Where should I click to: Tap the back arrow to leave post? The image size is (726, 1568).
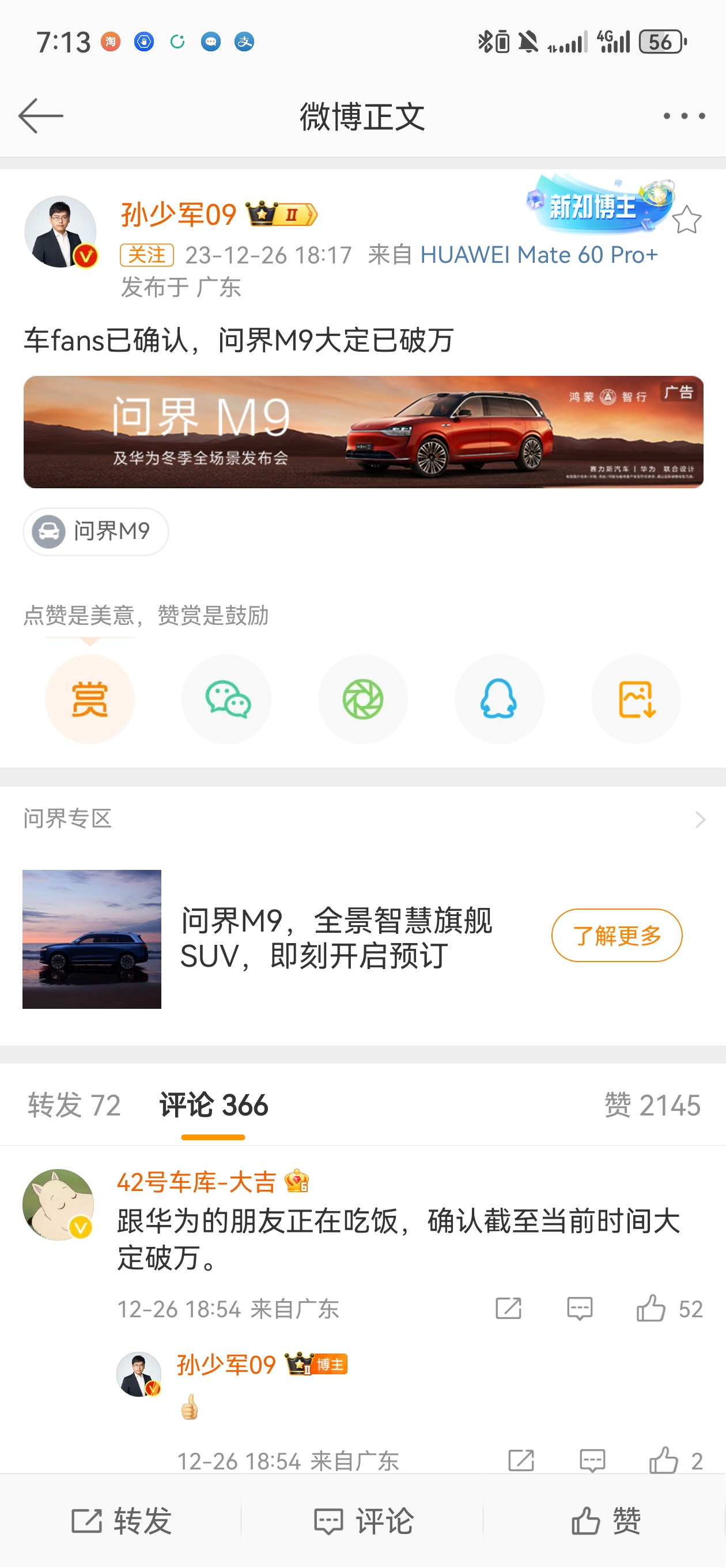click(x=40, y=116)
